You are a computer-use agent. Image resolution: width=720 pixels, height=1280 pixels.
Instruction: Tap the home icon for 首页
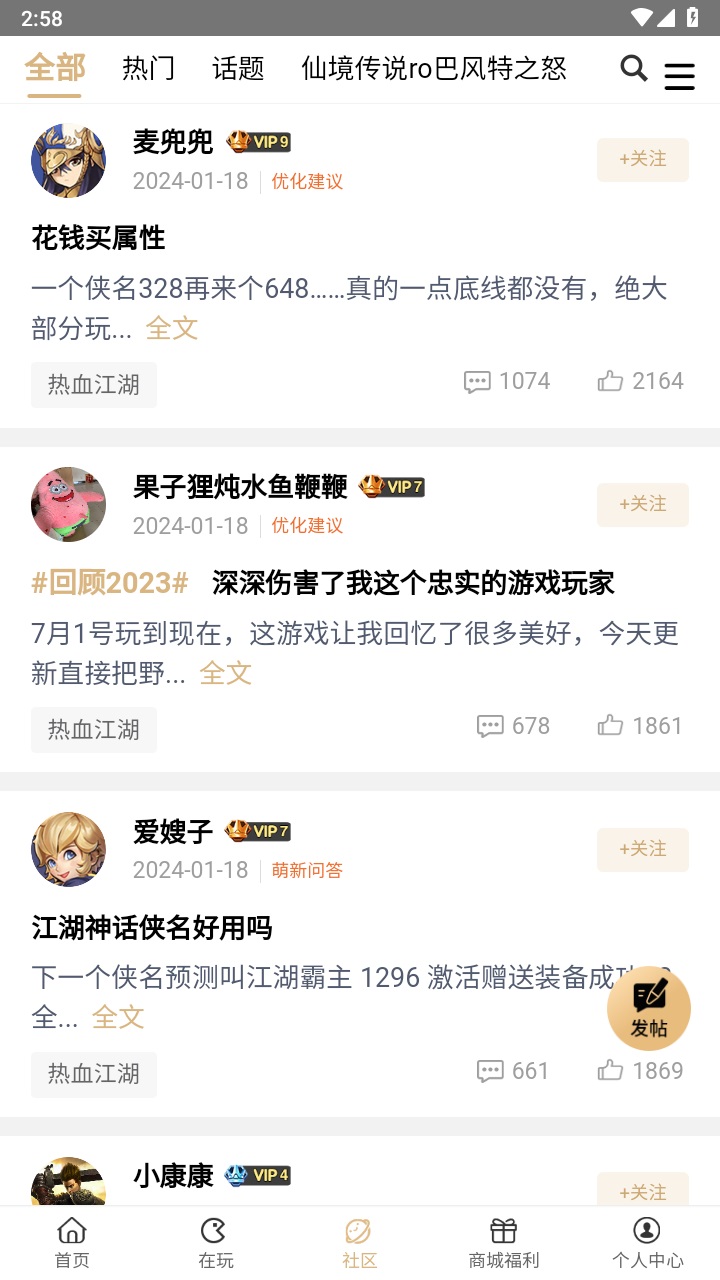(x=70, y=1231)
